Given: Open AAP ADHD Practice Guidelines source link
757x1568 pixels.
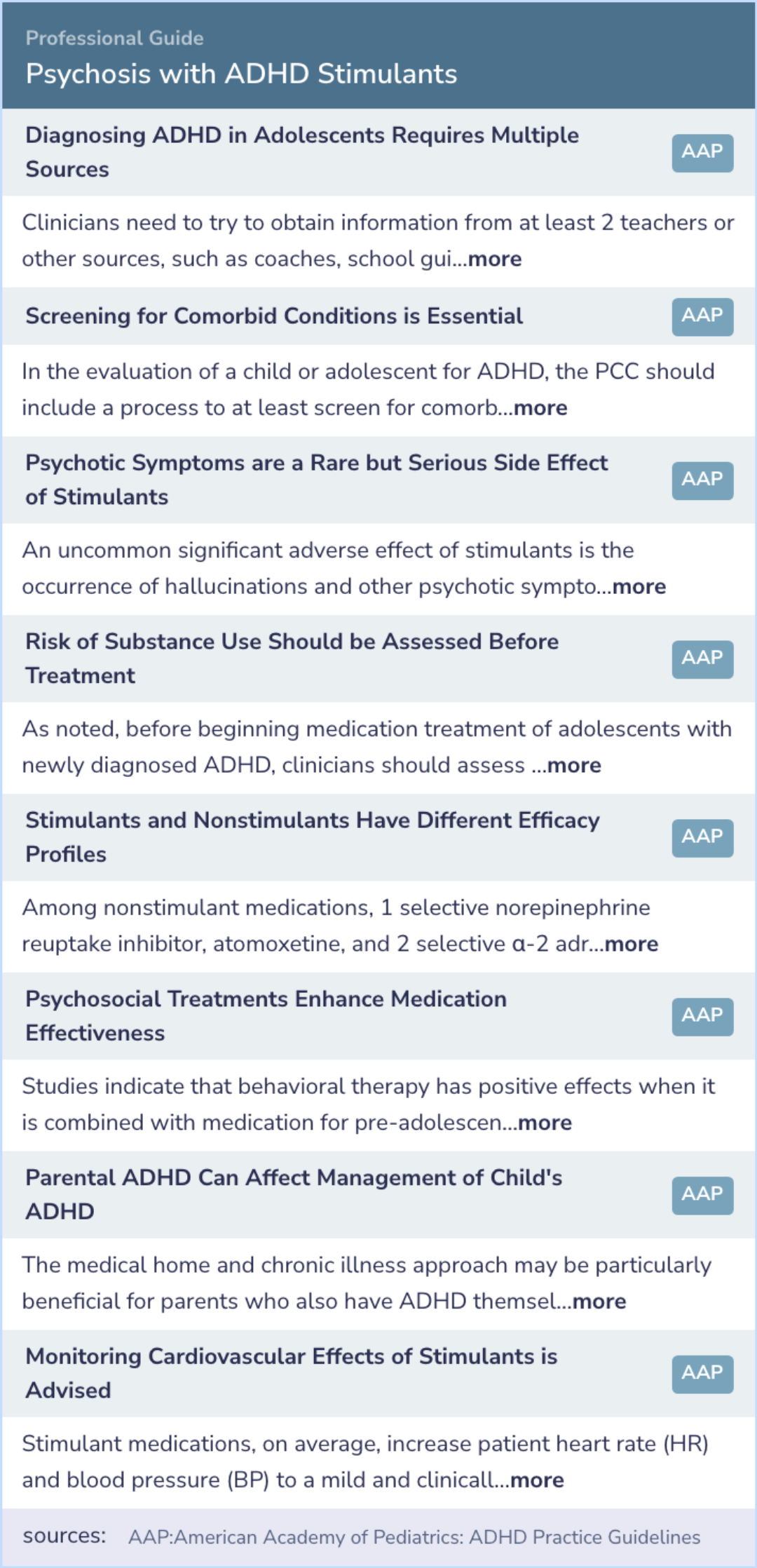Looking at the screenshot, I should coord(414,1537).
